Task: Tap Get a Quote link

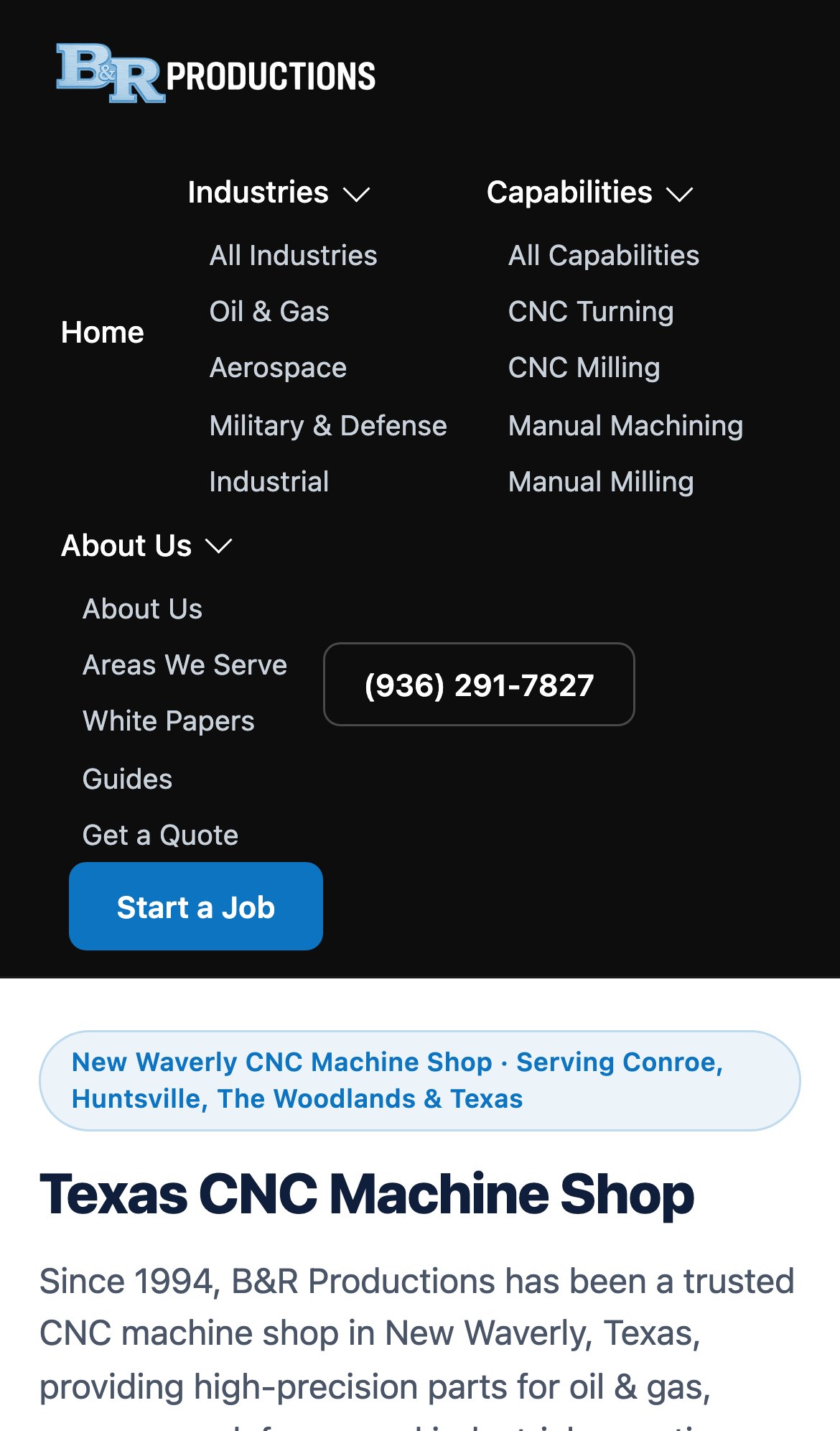Action: 160,835
